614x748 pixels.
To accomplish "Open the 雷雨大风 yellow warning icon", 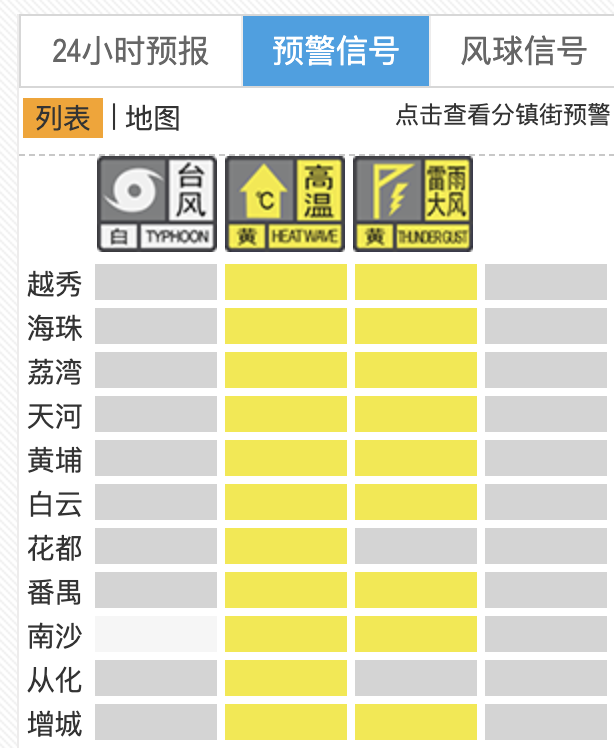I will pos(414,204).
